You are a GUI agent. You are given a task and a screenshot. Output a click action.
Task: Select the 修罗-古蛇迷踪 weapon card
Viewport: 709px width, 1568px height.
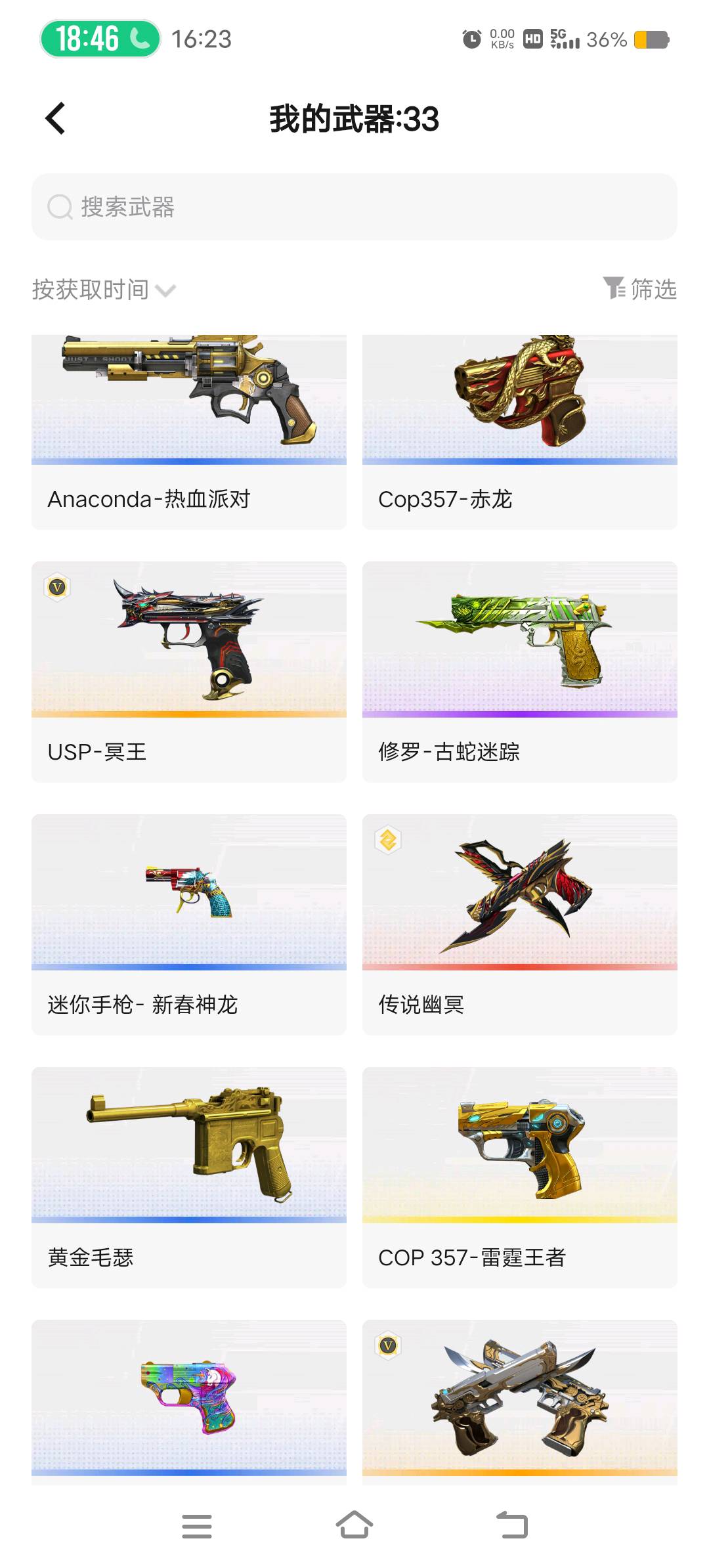coord(520,672)
